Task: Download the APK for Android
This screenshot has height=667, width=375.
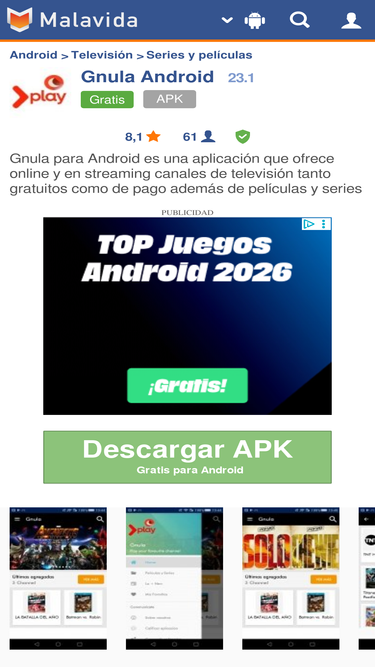Action: point(187,457)
